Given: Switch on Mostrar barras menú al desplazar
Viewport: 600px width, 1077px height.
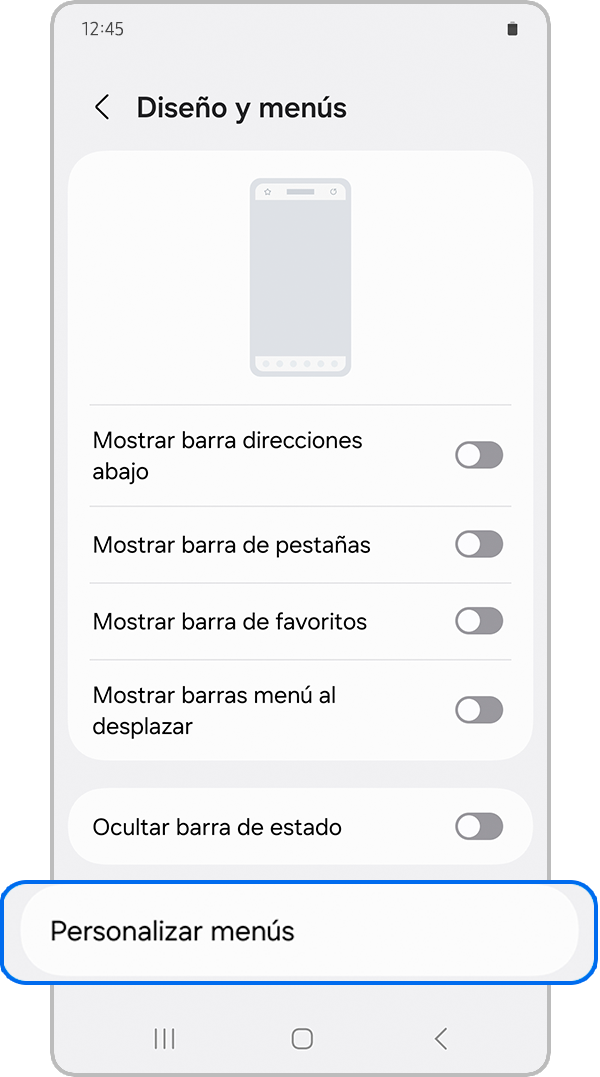Looking at the screenshot, I should coord(479,710).
